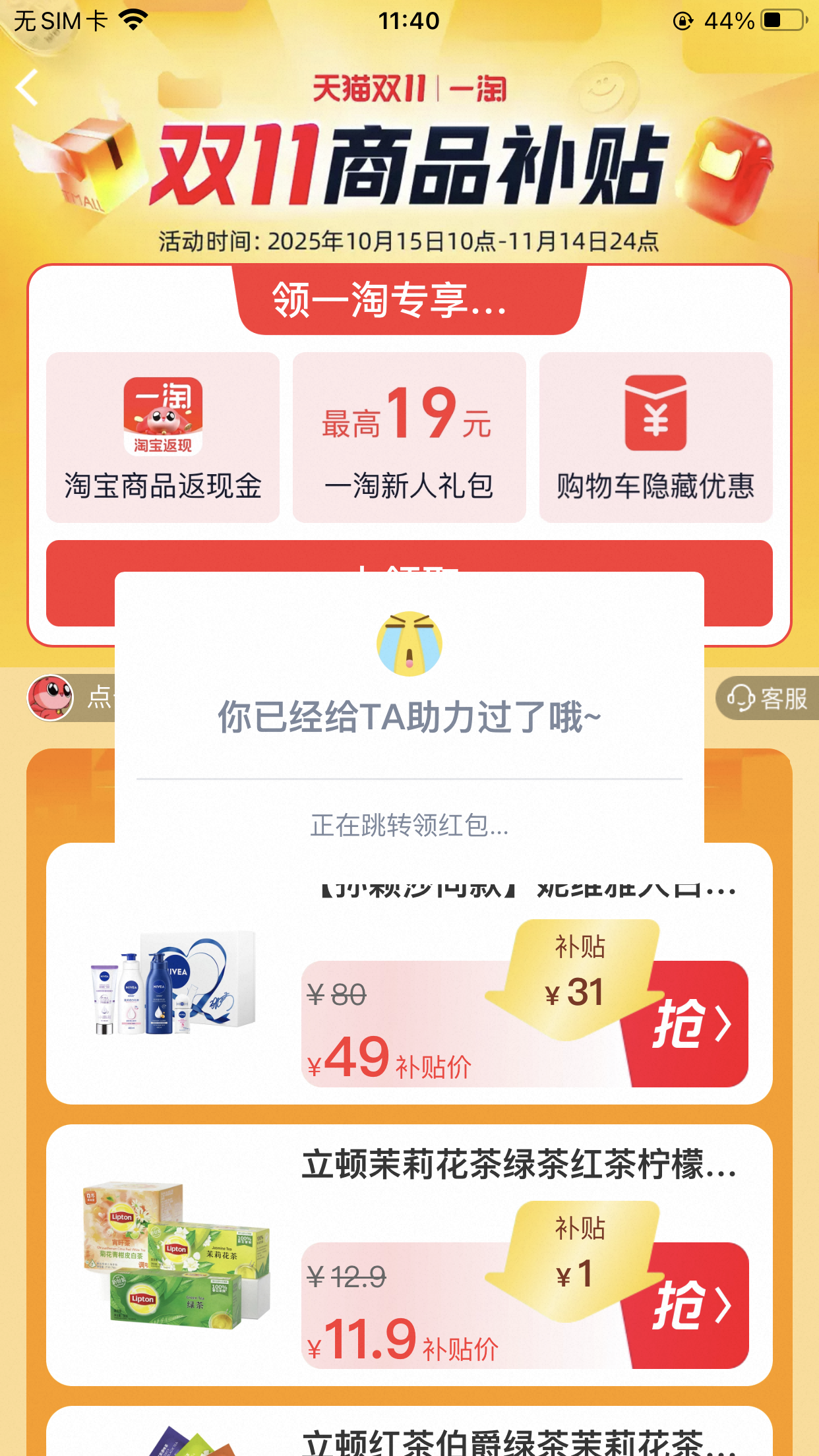Tap 抢 on the 立顿茉莉花茶 deal
Image resolution: width=819 pixels, height=1456 pixels.
(x=691, y=1306)
